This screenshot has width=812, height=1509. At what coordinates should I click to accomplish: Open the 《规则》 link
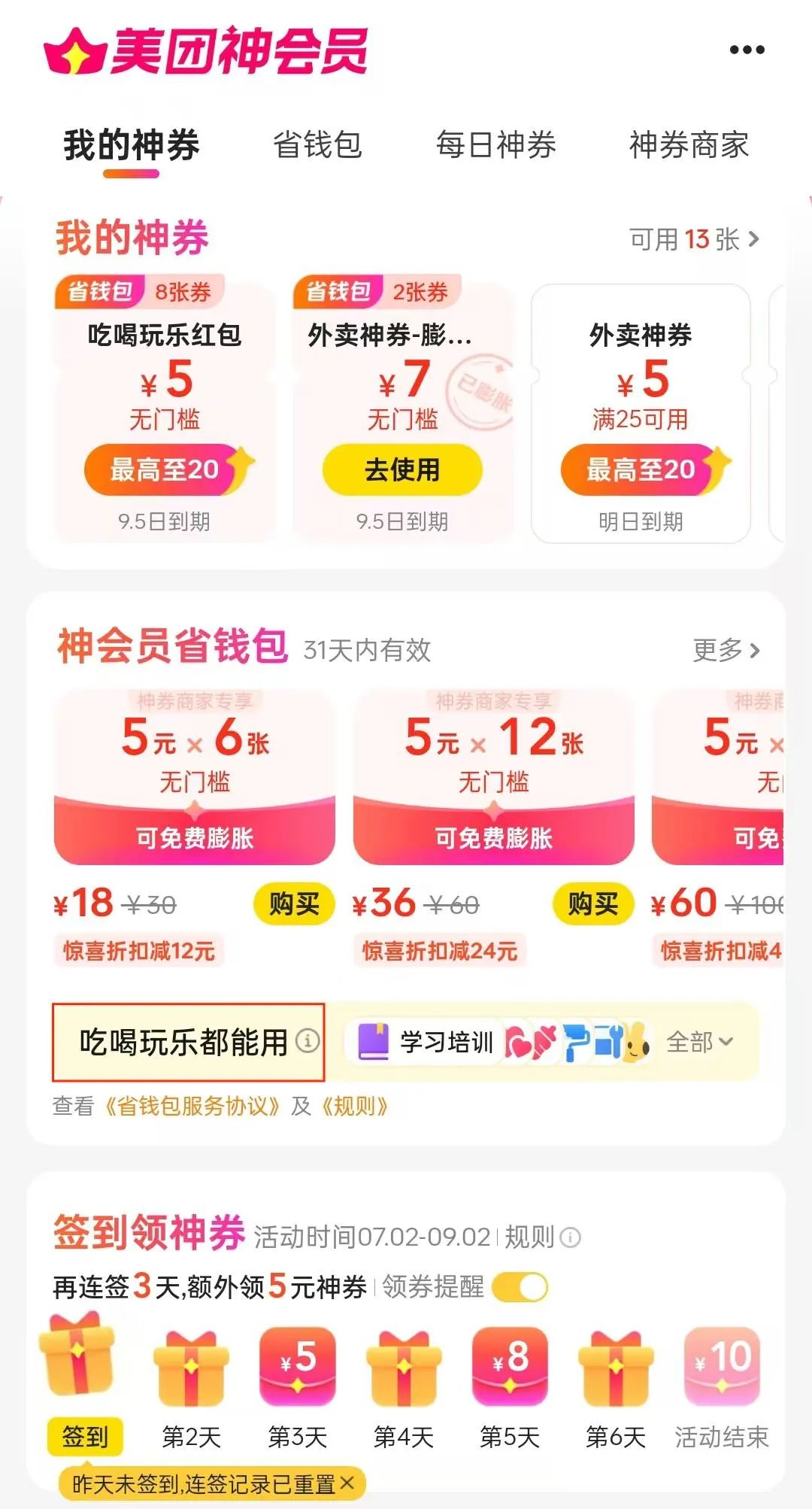pos(354,1106)
